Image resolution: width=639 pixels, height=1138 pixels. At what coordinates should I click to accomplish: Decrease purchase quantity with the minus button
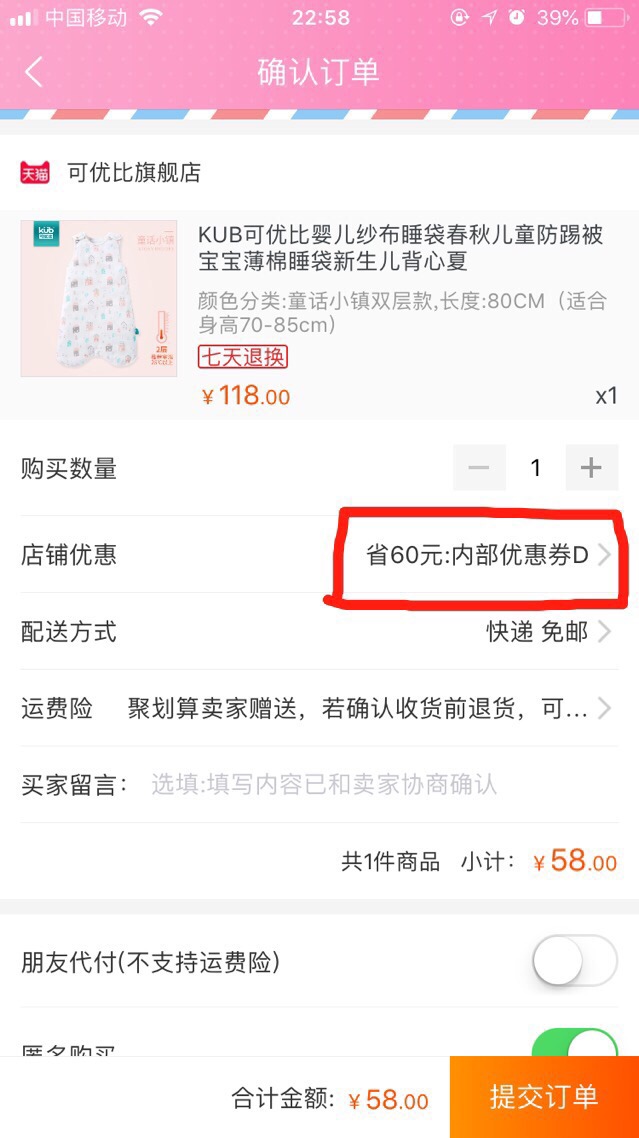pos(479,467)
